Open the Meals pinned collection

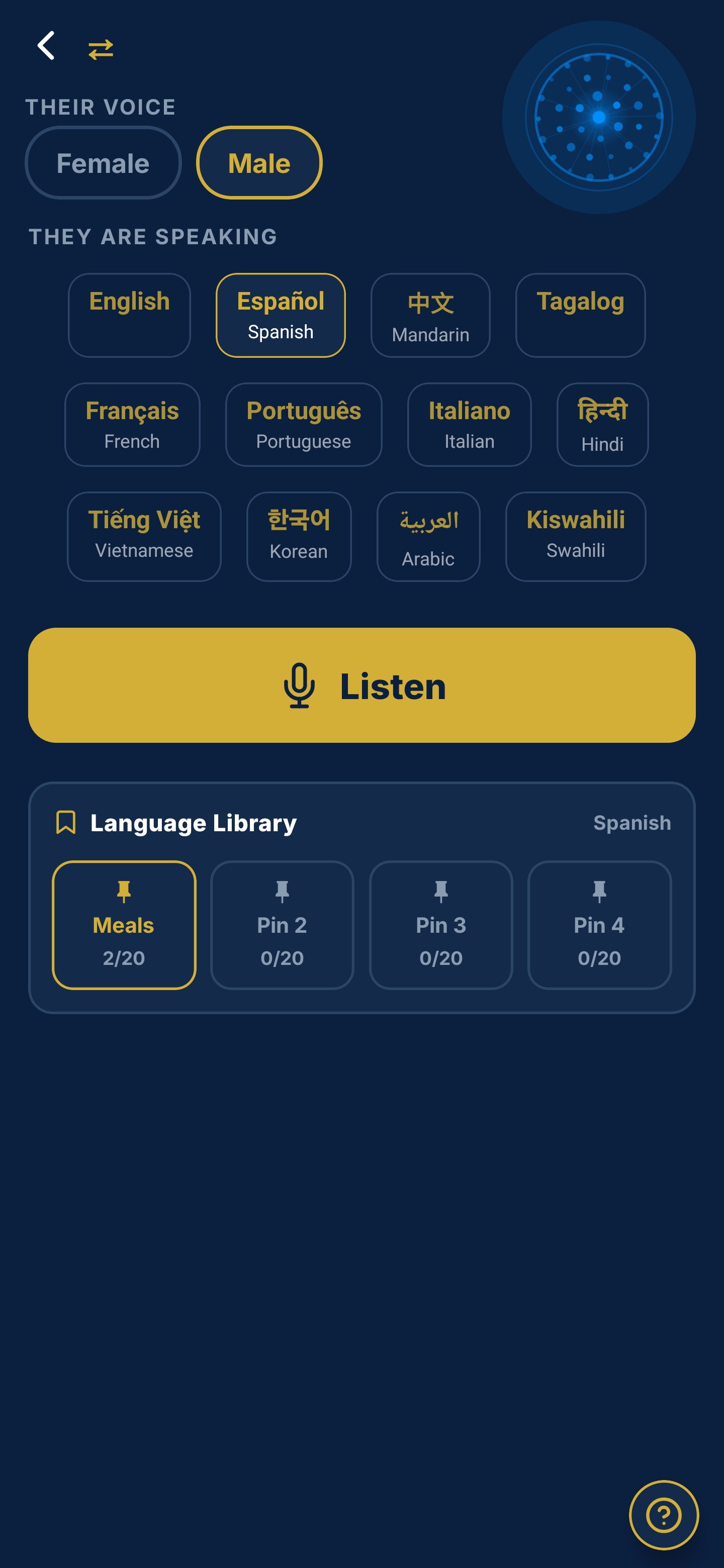[x=124, y=925]
